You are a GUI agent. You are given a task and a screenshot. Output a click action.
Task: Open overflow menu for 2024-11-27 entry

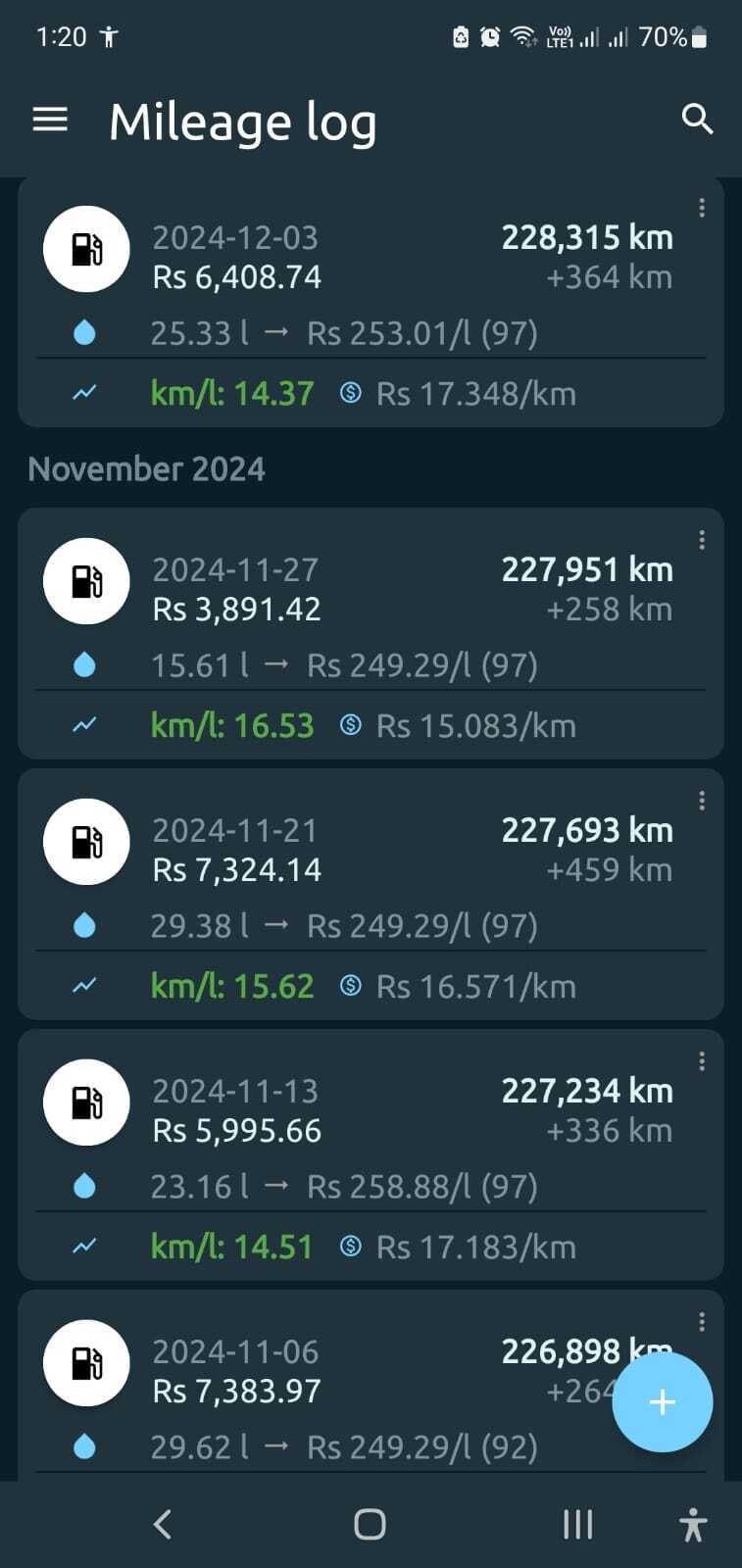[x=702, y=540]
